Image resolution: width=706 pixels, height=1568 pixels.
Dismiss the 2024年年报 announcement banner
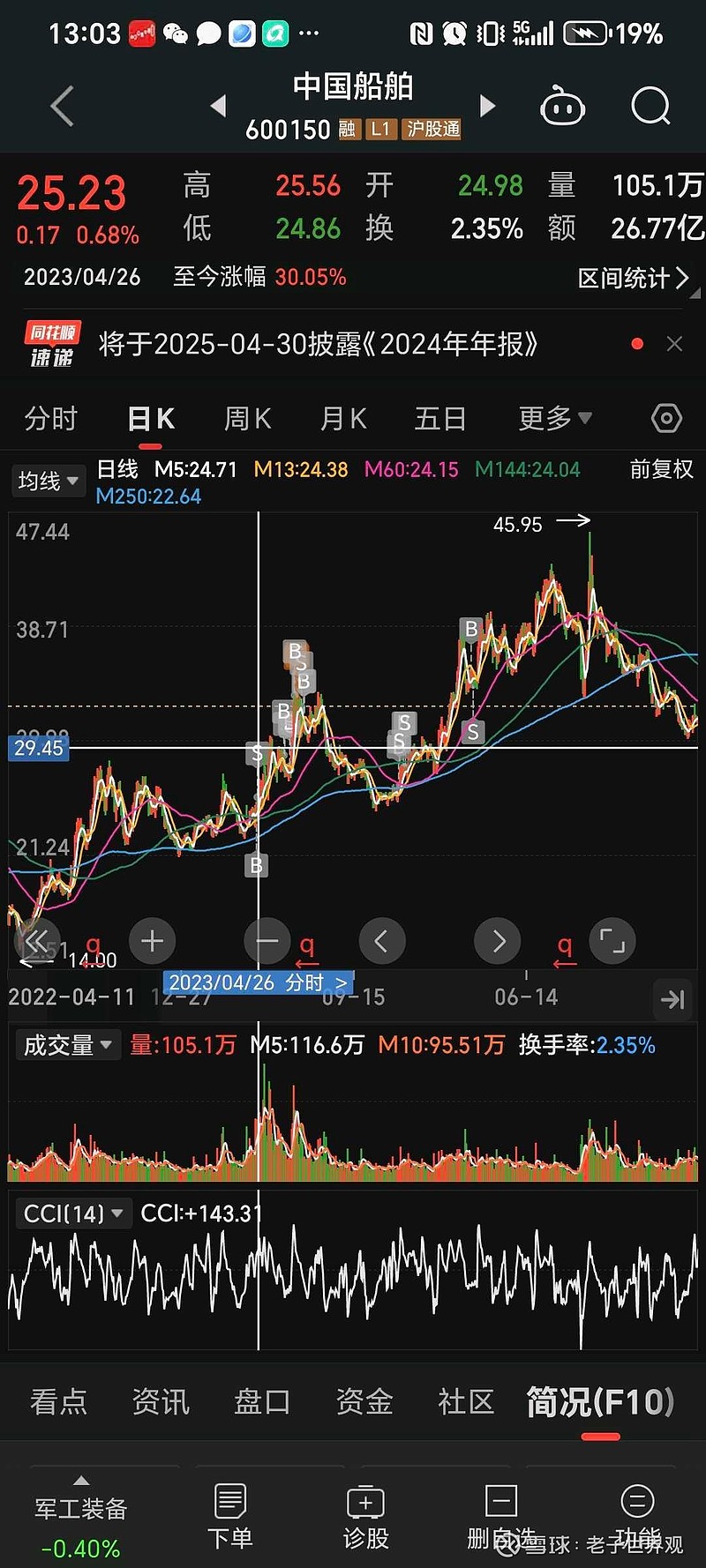pos(674,344)
